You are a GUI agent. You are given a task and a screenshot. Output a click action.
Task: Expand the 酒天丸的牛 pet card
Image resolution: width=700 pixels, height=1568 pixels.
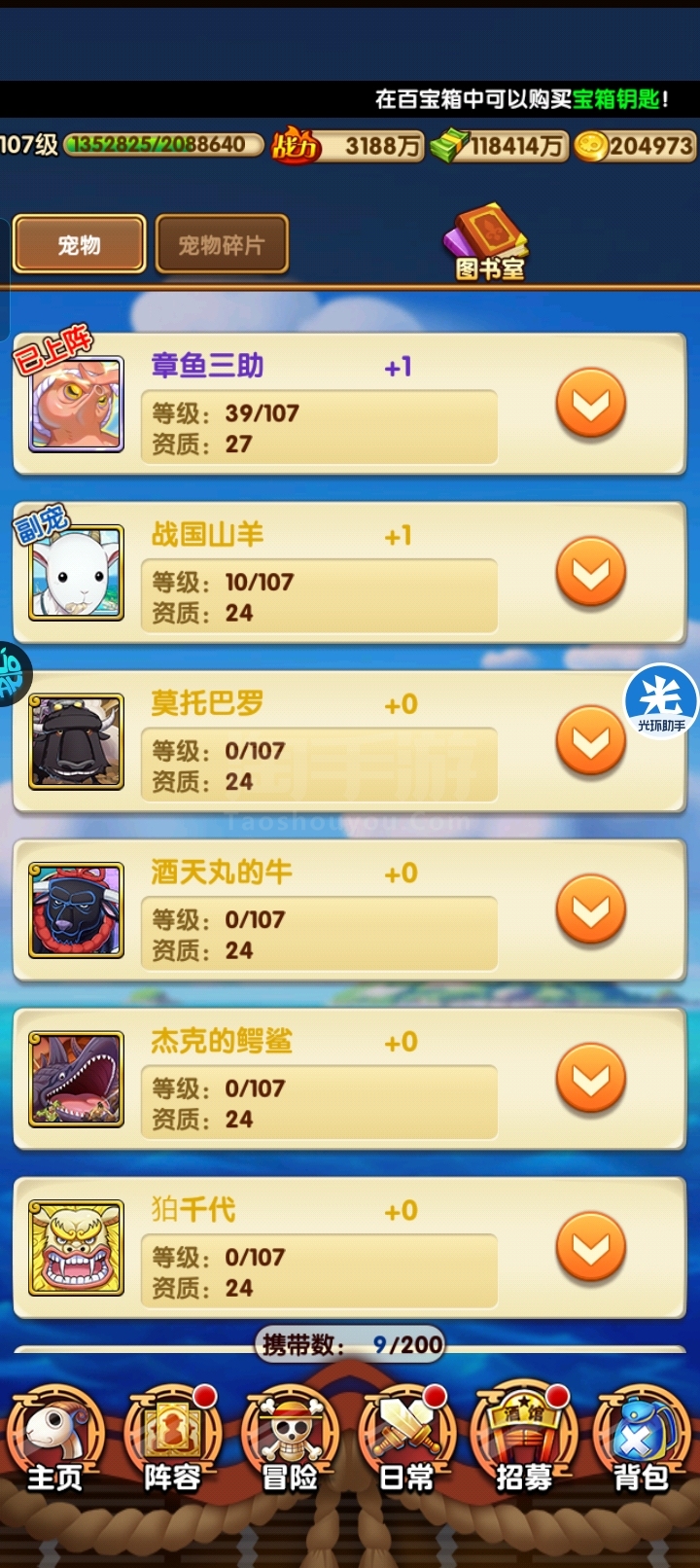pyautogui.click(x=590, y=910)
